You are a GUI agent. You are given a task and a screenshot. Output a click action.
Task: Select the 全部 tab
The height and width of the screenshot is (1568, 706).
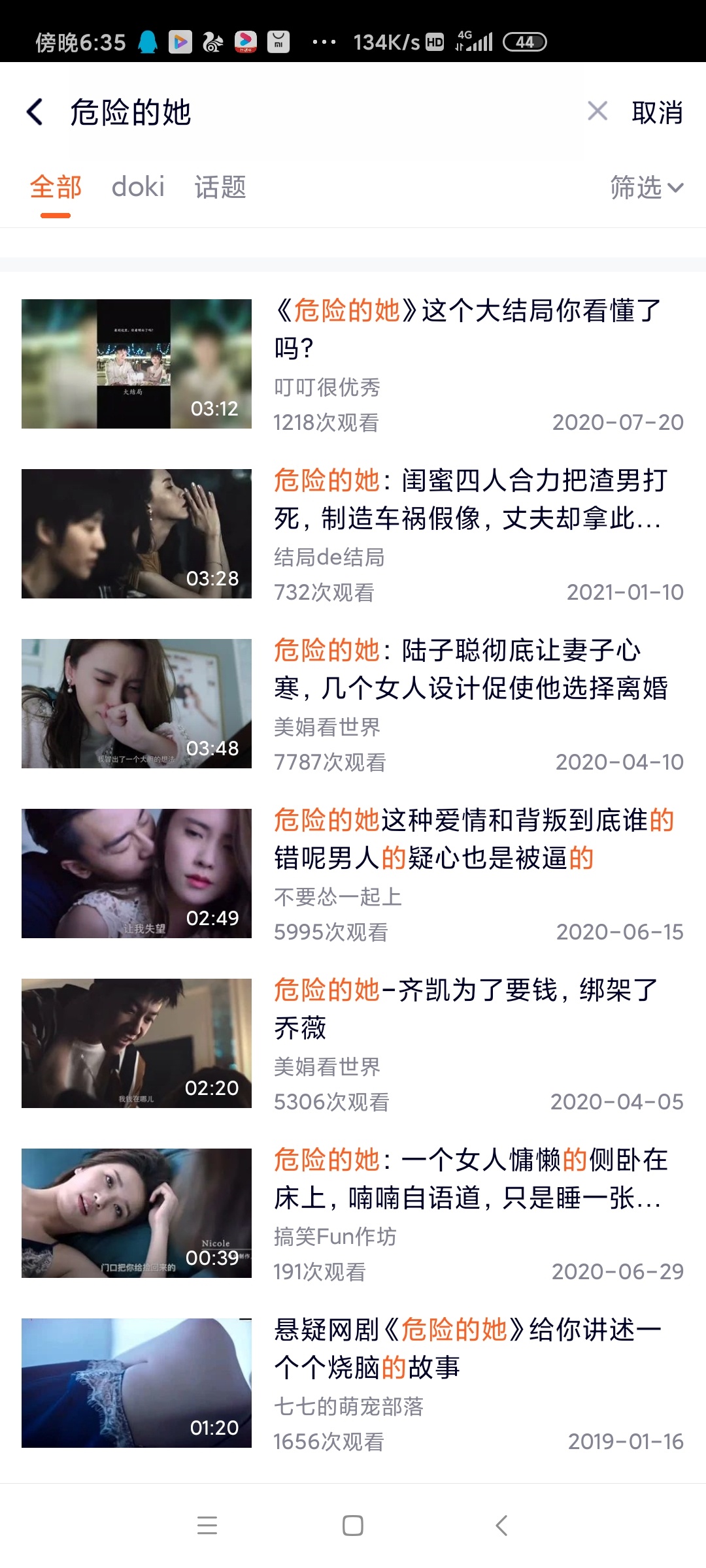[x=56, y=188]
